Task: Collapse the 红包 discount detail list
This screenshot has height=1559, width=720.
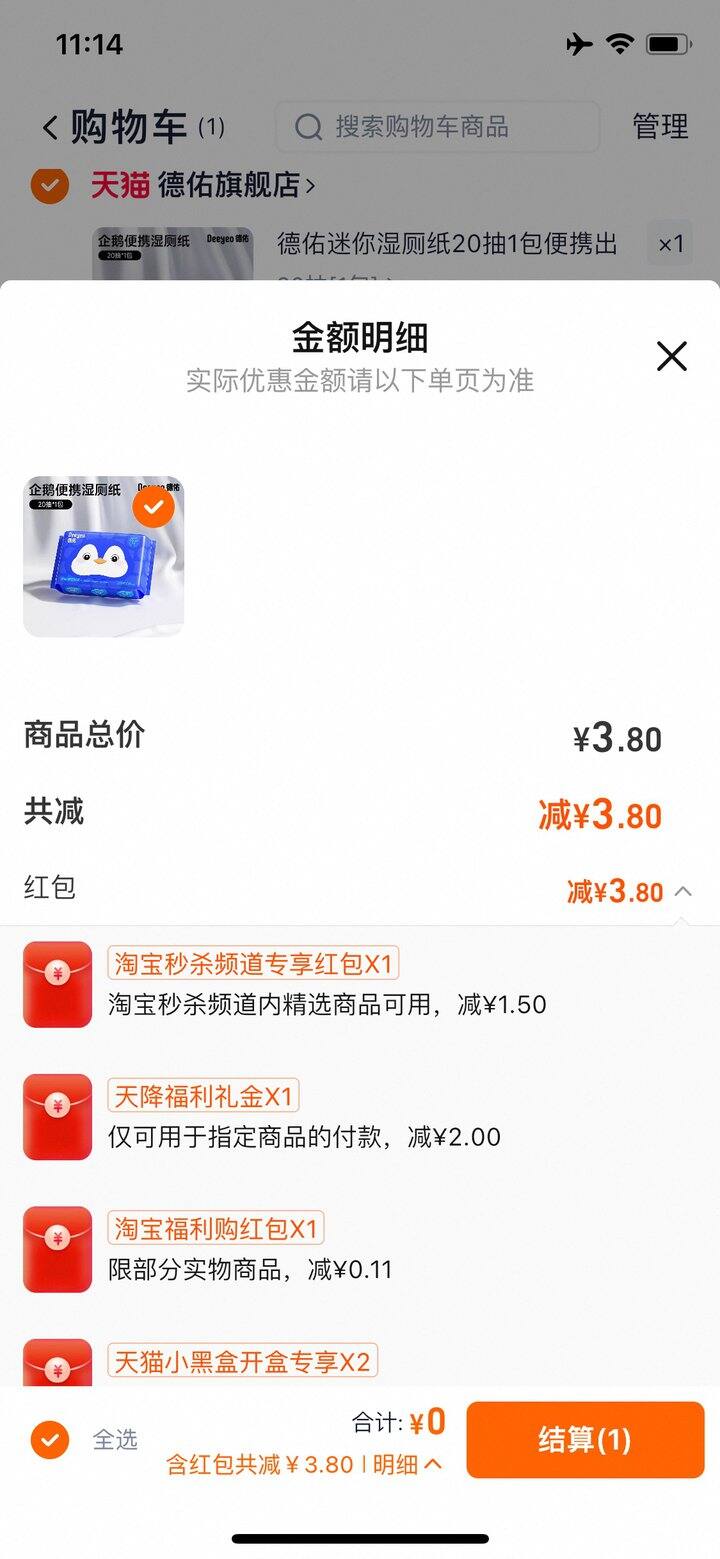Action: pos(684,891)
